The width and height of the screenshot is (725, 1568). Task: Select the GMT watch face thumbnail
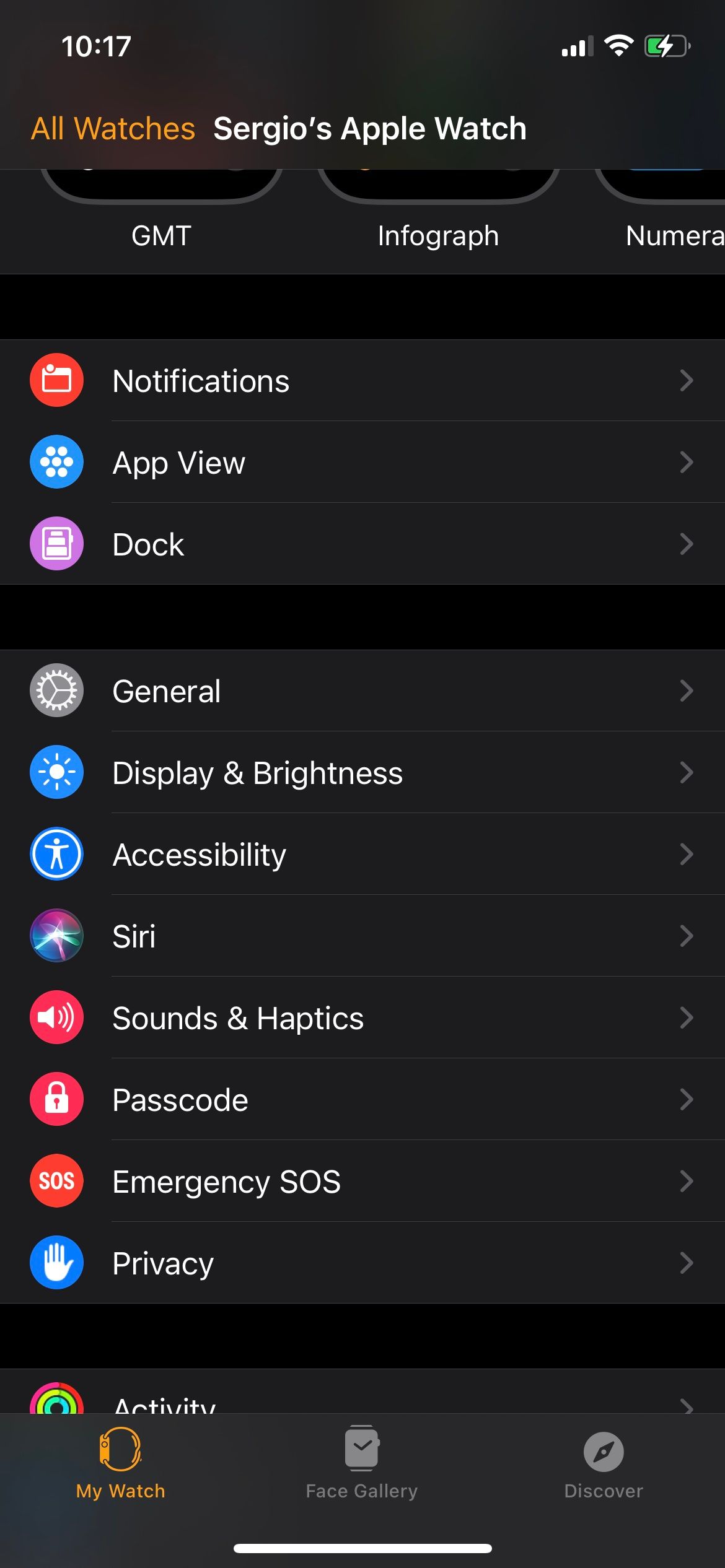(160, 186)
